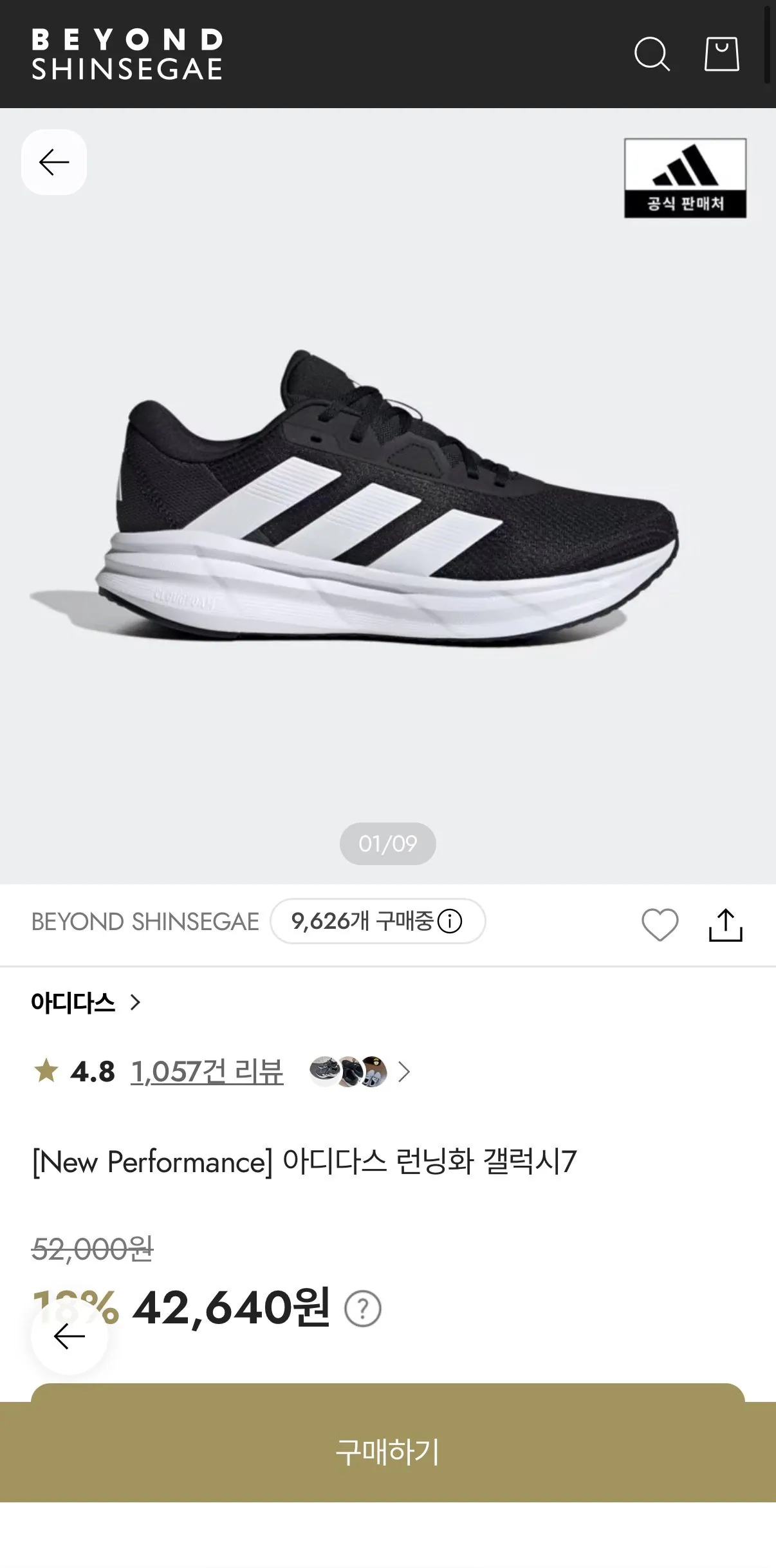Expand the 아디다스 brand page chevron
This screenshot has width=776, height=1568.
point(136,1002)
